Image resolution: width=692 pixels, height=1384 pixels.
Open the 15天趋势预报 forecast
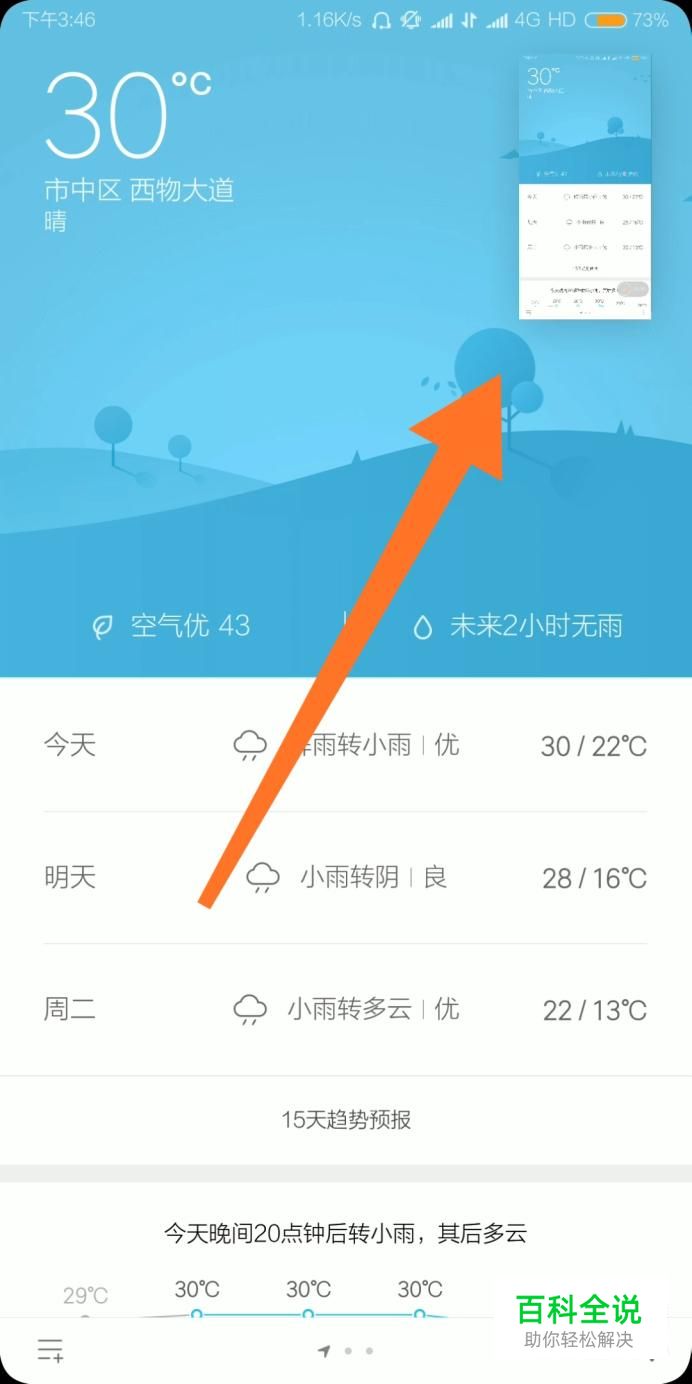click(x=346, y=1120)
